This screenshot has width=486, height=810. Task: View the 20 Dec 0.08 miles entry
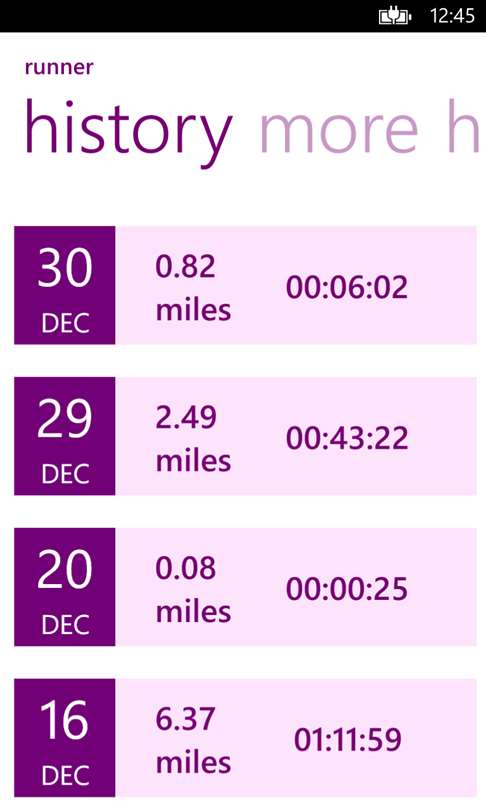click(245, 587)
